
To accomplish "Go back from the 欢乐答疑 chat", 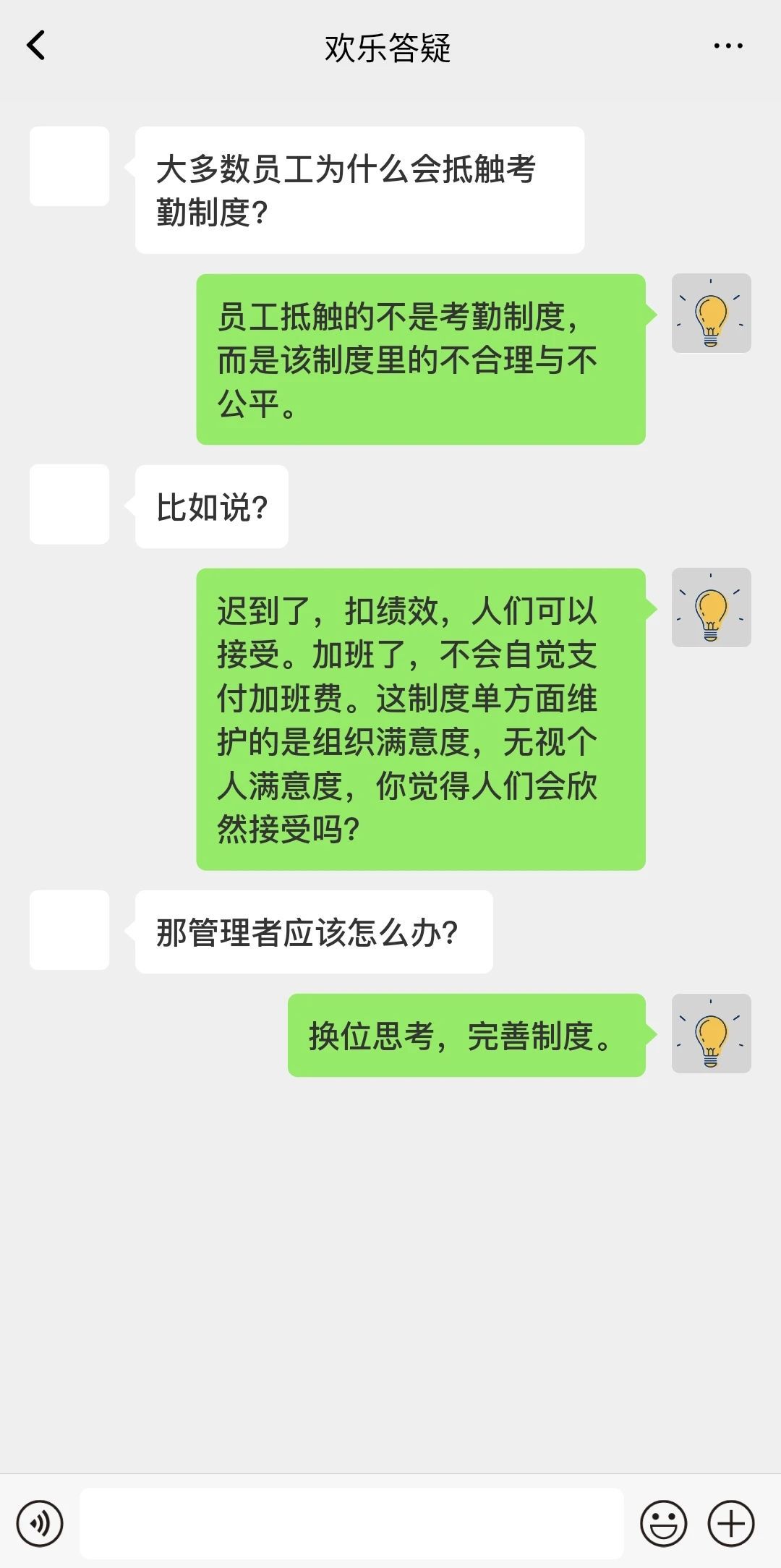I will (36, 46).
